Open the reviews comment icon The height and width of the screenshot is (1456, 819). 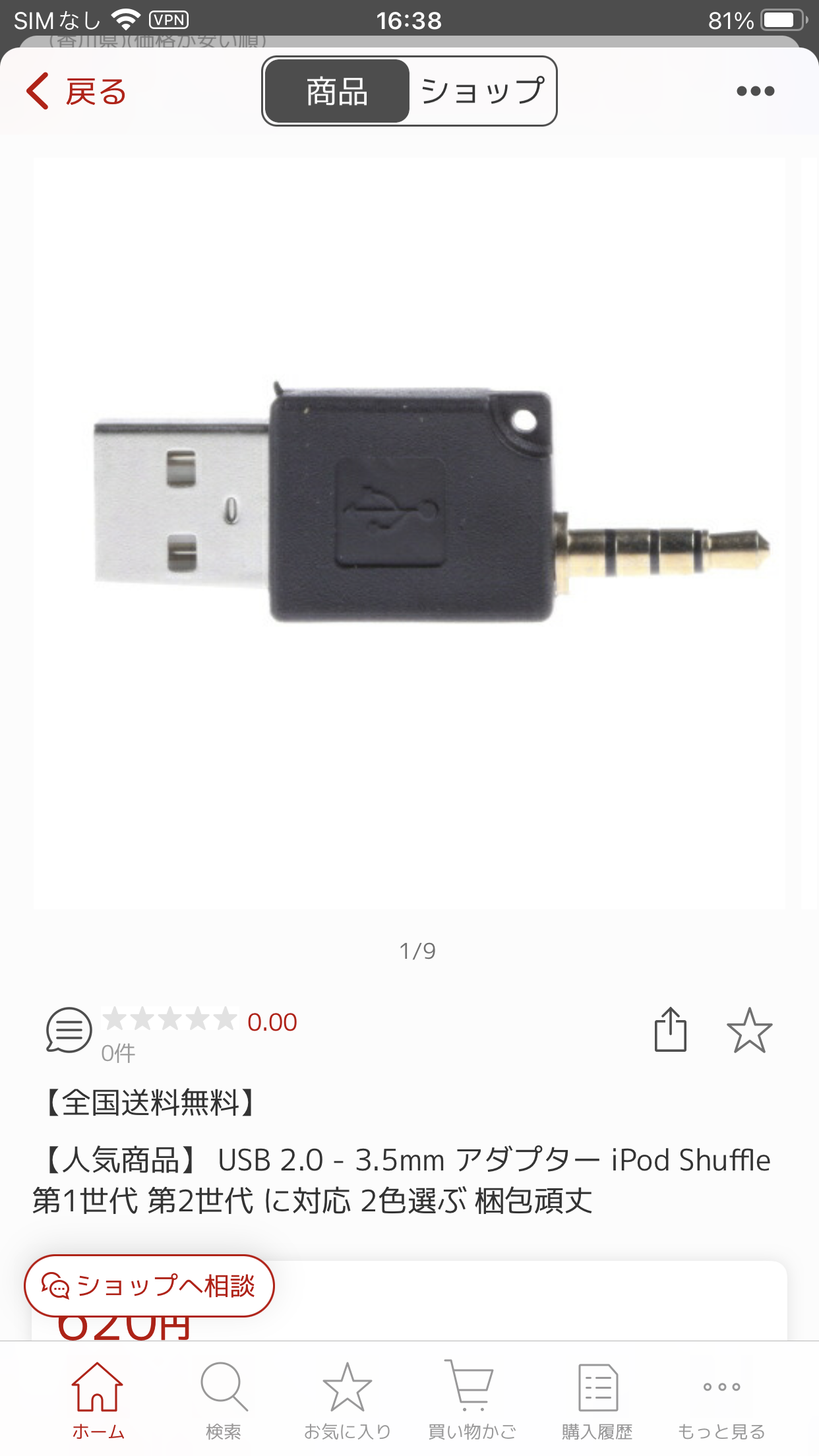coord(69,1030)
